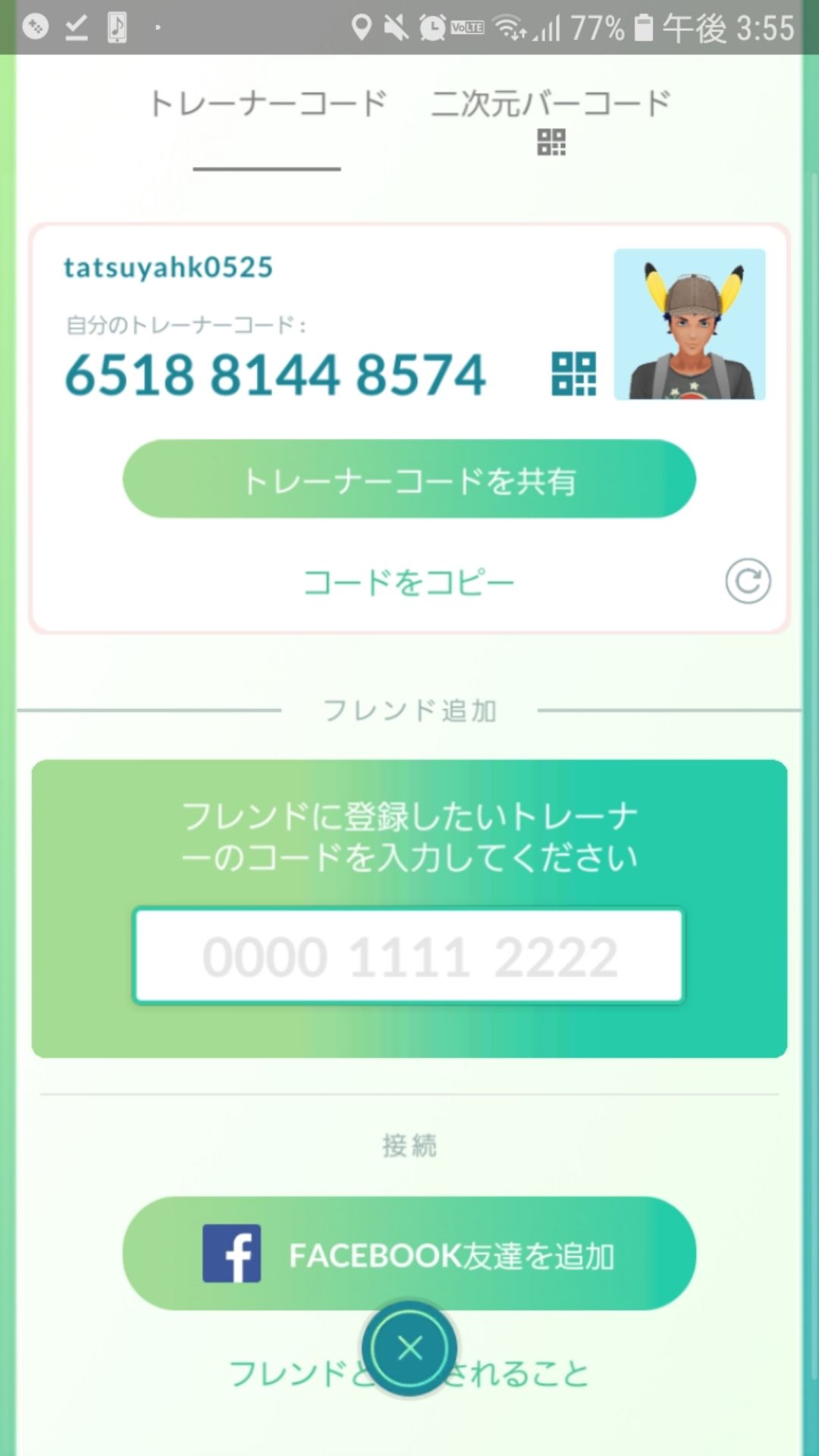Tap the Wi-Fi status icon
Image resolution: width=819 pixels, height=1456 pixels.
507,28
